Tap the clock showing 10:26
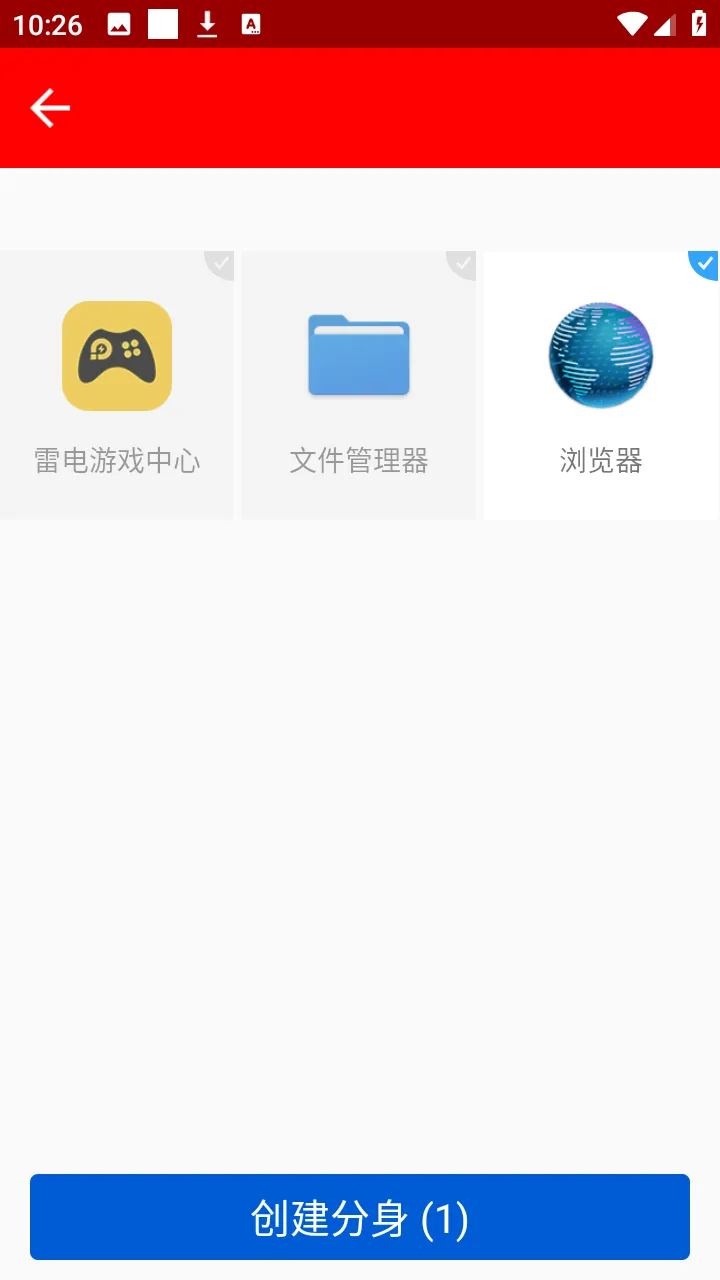 click(46, 24)
